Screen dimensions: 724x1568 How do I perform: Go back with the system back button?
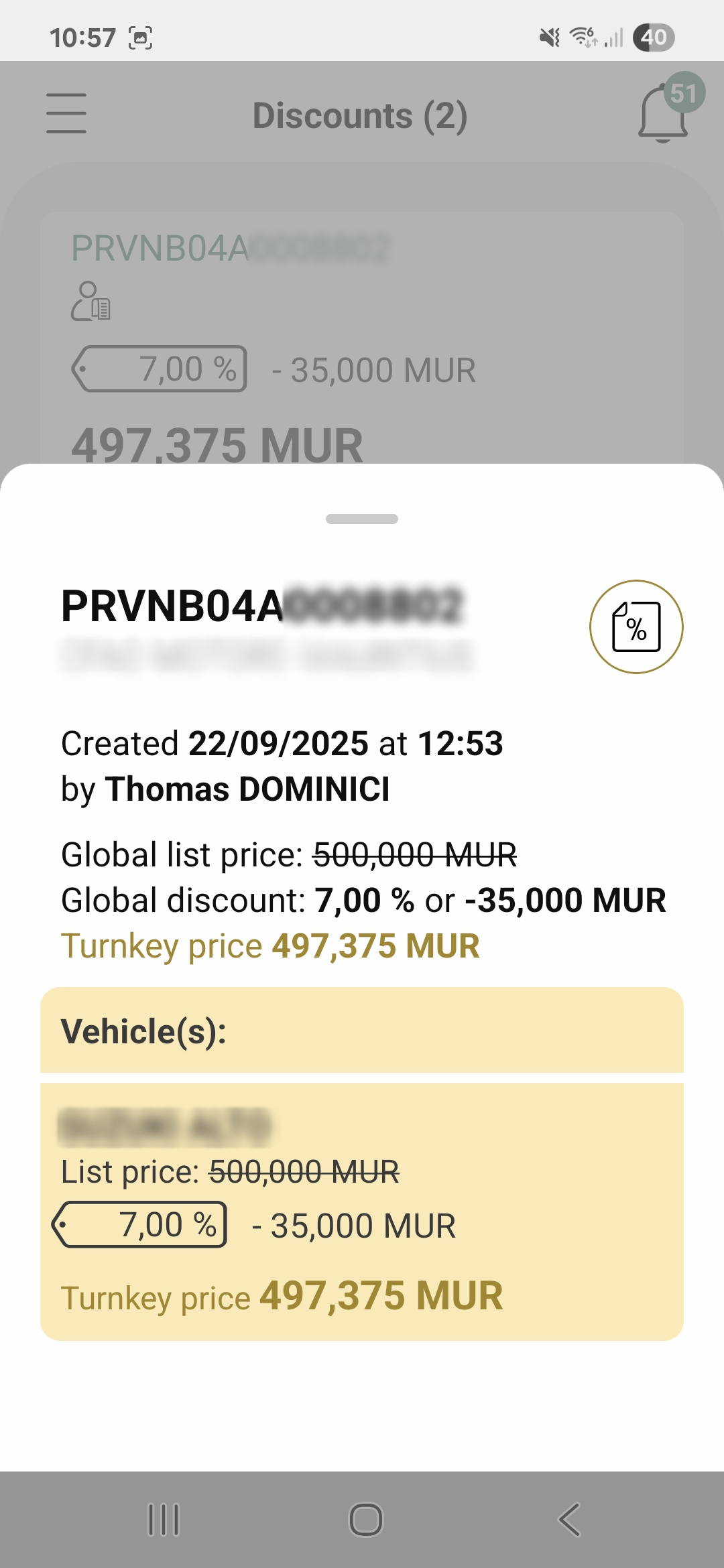pos(569,1519)
